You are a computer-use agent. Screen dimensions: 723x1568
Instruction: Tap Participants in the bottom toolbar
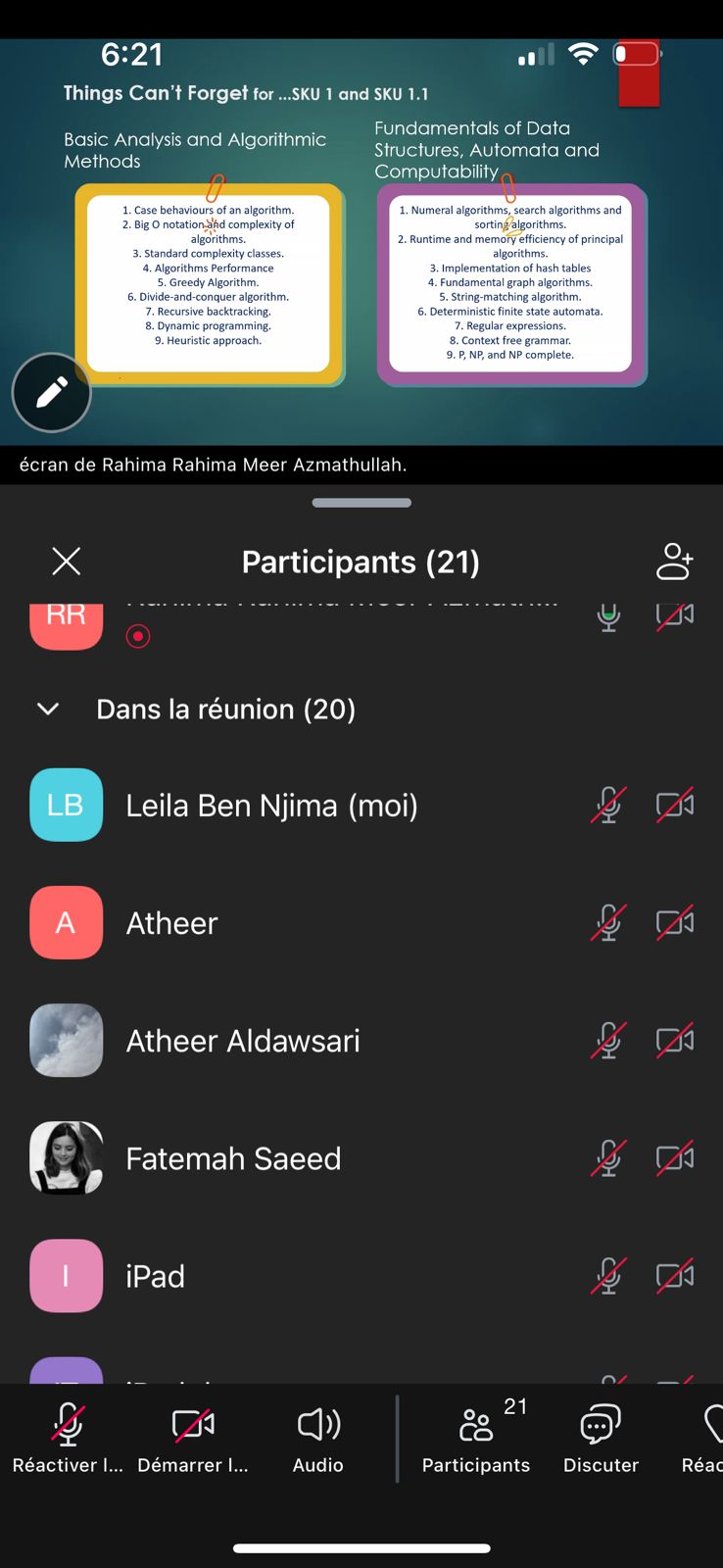click(x=476, y=1437)
